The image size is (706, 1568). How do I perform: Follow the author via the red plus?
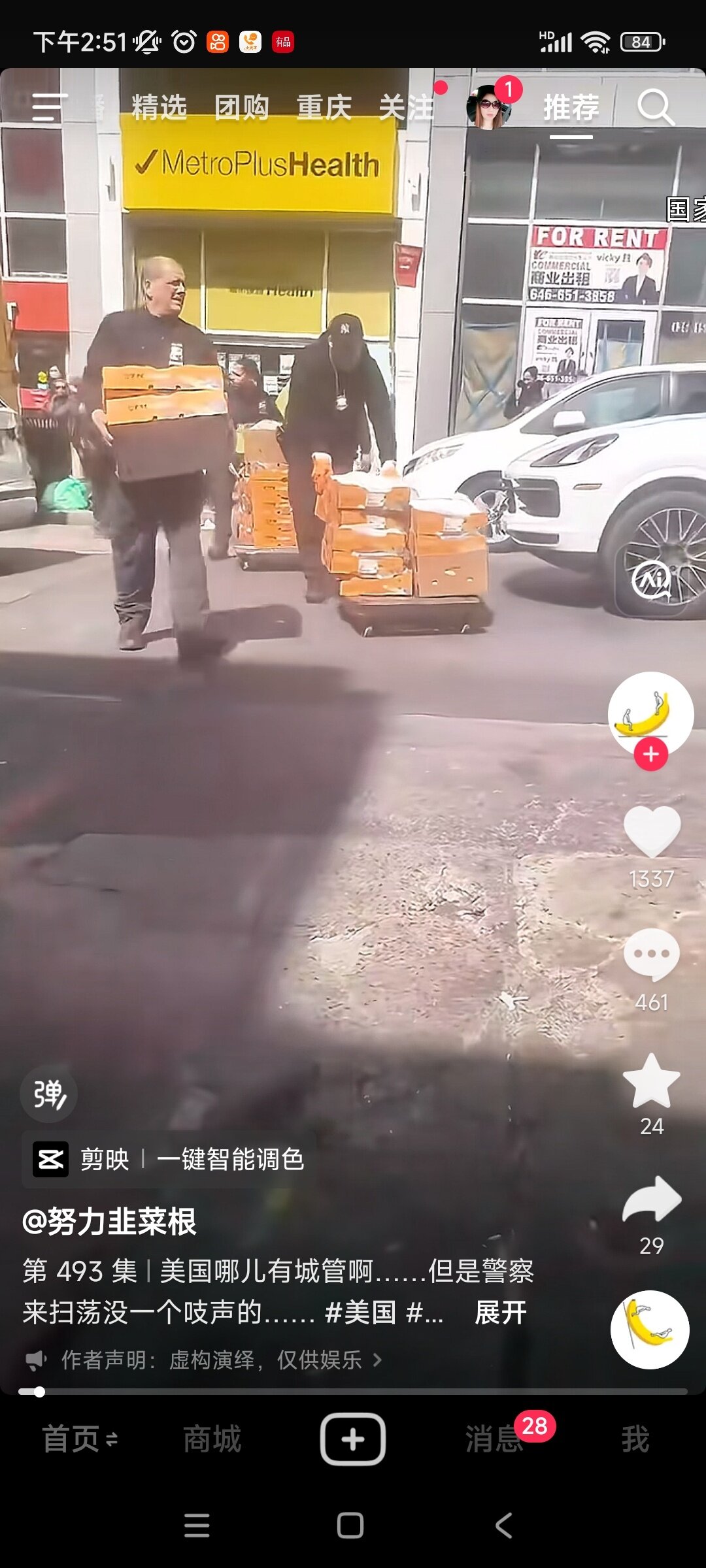pos(651,754)
